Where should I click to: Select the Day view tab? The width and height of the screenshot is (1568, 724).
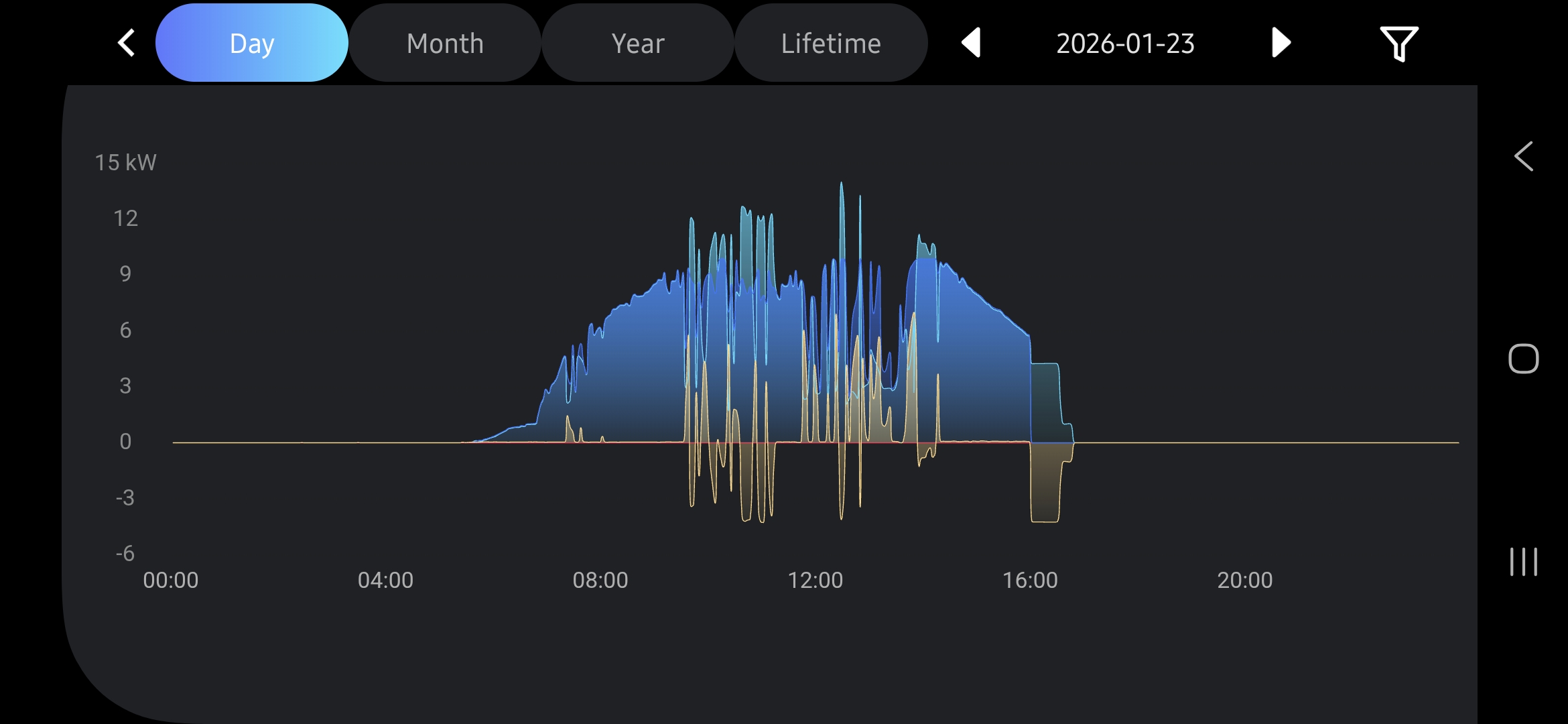pos(252,43)
